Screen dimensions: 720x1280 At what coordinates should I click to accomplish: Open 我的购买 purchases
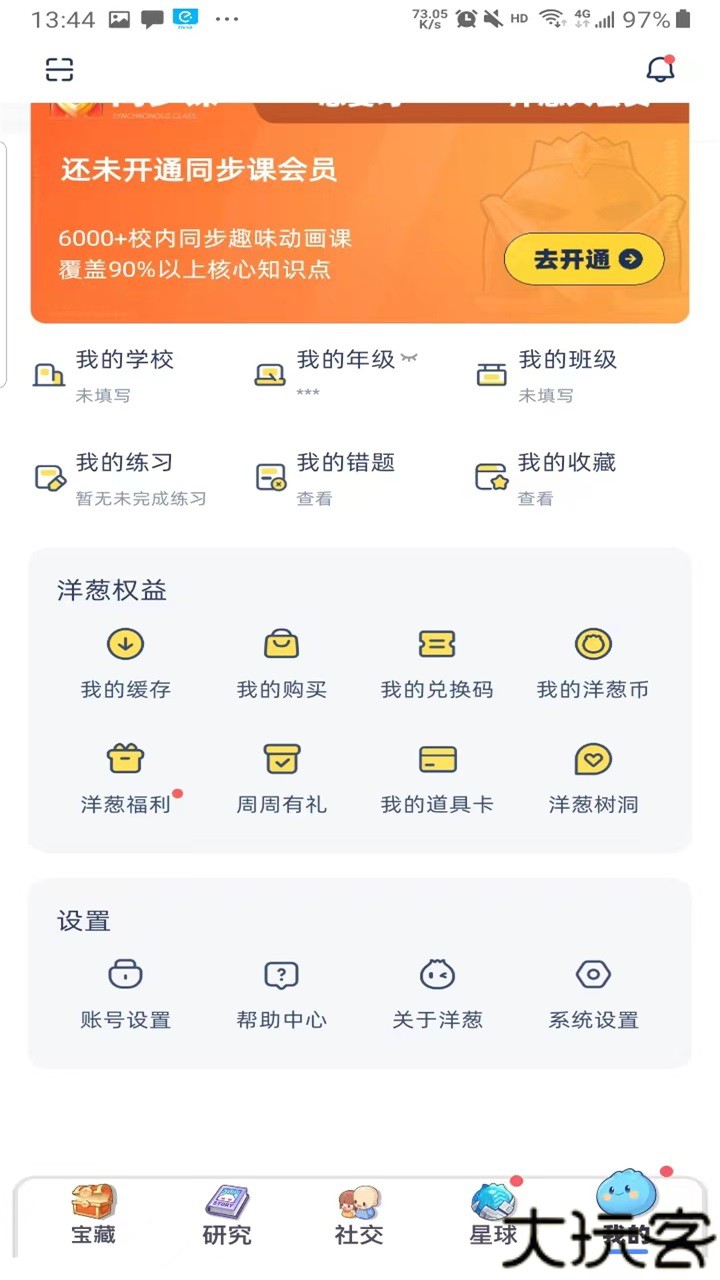(x=281, y=660)
